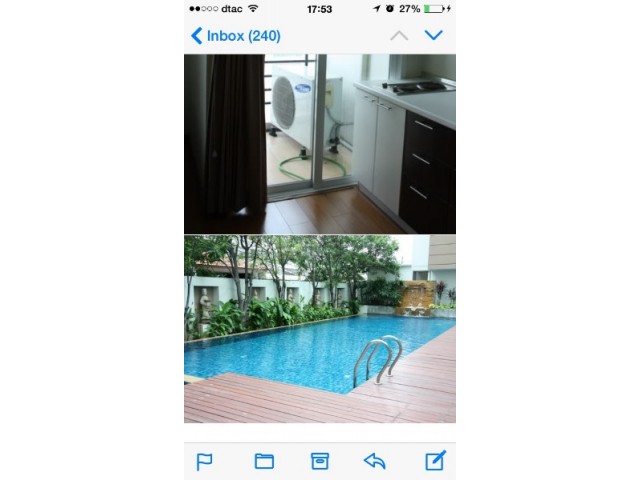Viewport: 640px width, 480px height.
Task: Compose a new email
Action: coord(435,461)
